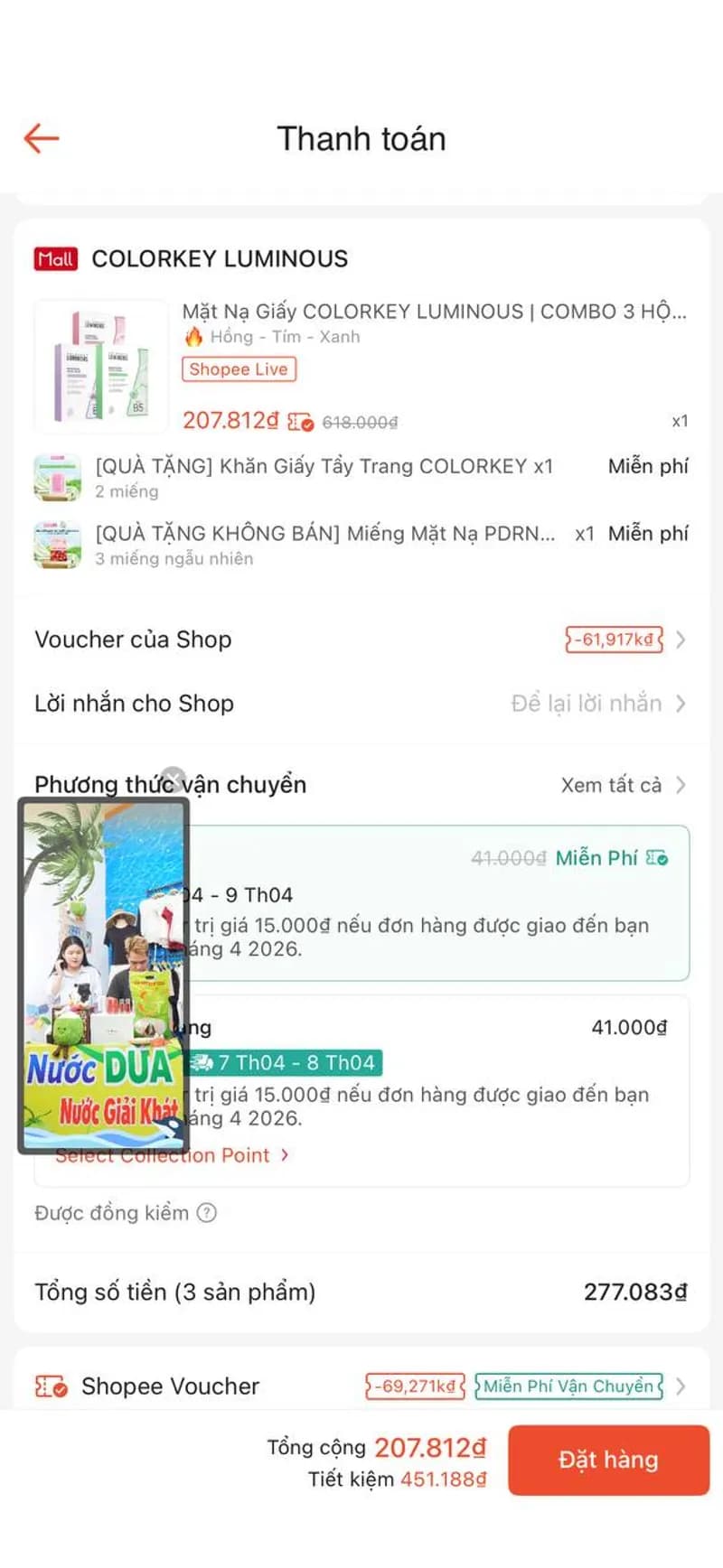Open the Miễn Phí voucher ticket icon
723x1568 pixels.
[x=659, y=857]
